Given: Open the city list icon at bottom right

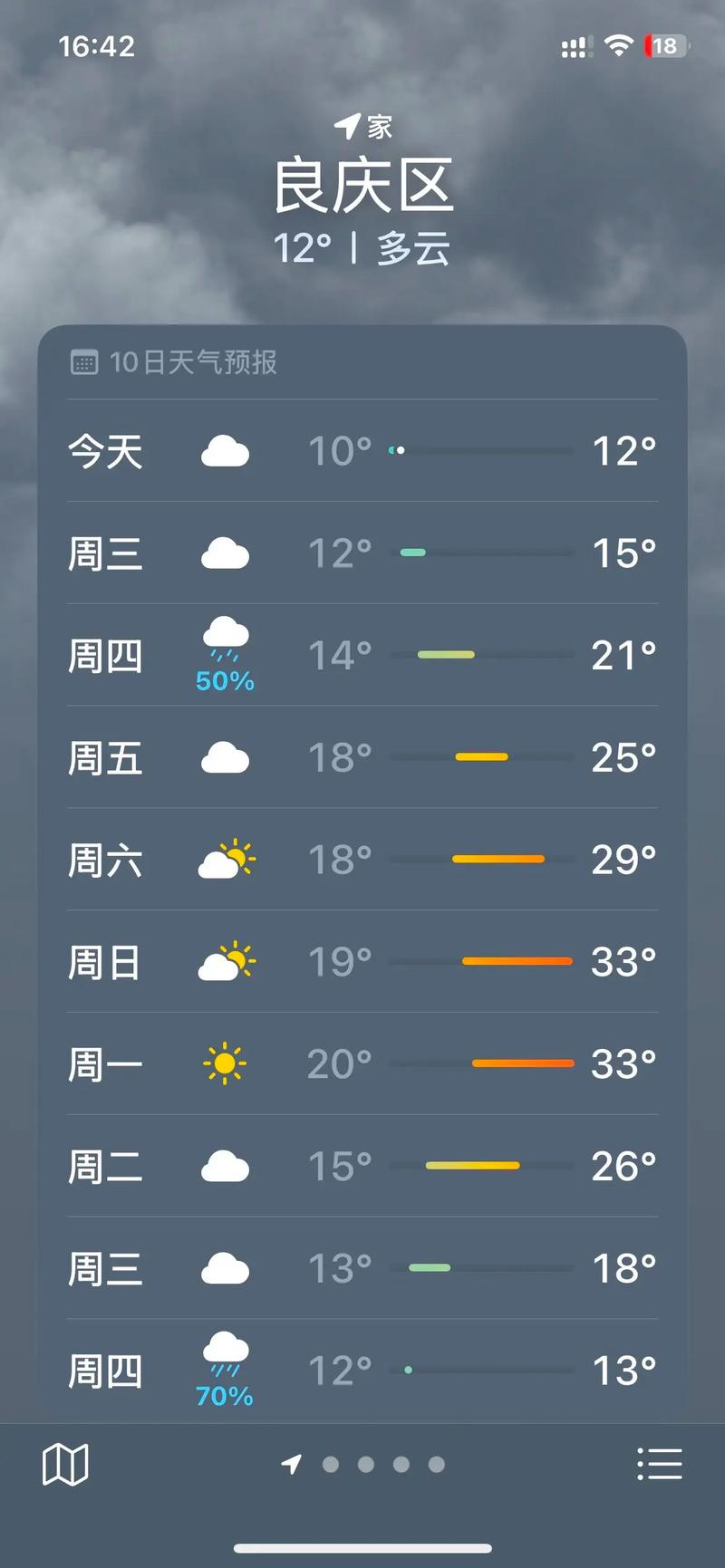Looking at the screenshot, I should pos(661,1465).
